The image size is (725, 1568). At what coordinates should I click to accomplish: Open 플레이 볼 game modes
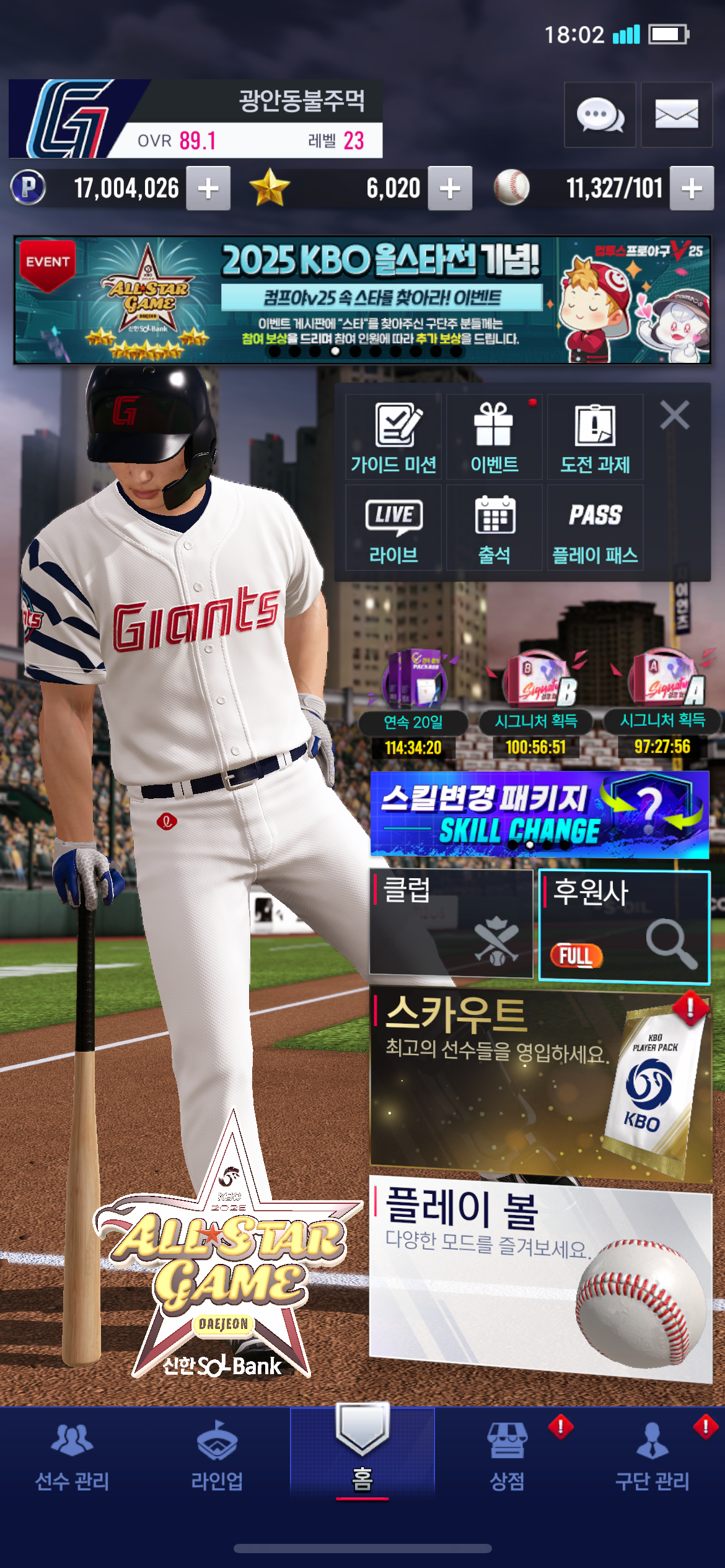click(539, 1276)
